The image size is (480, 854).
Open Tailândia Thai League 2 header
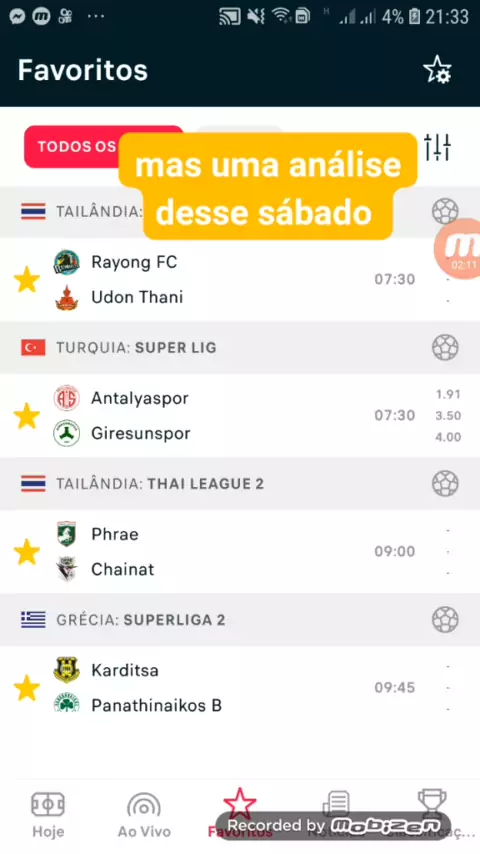click(240, 484)
